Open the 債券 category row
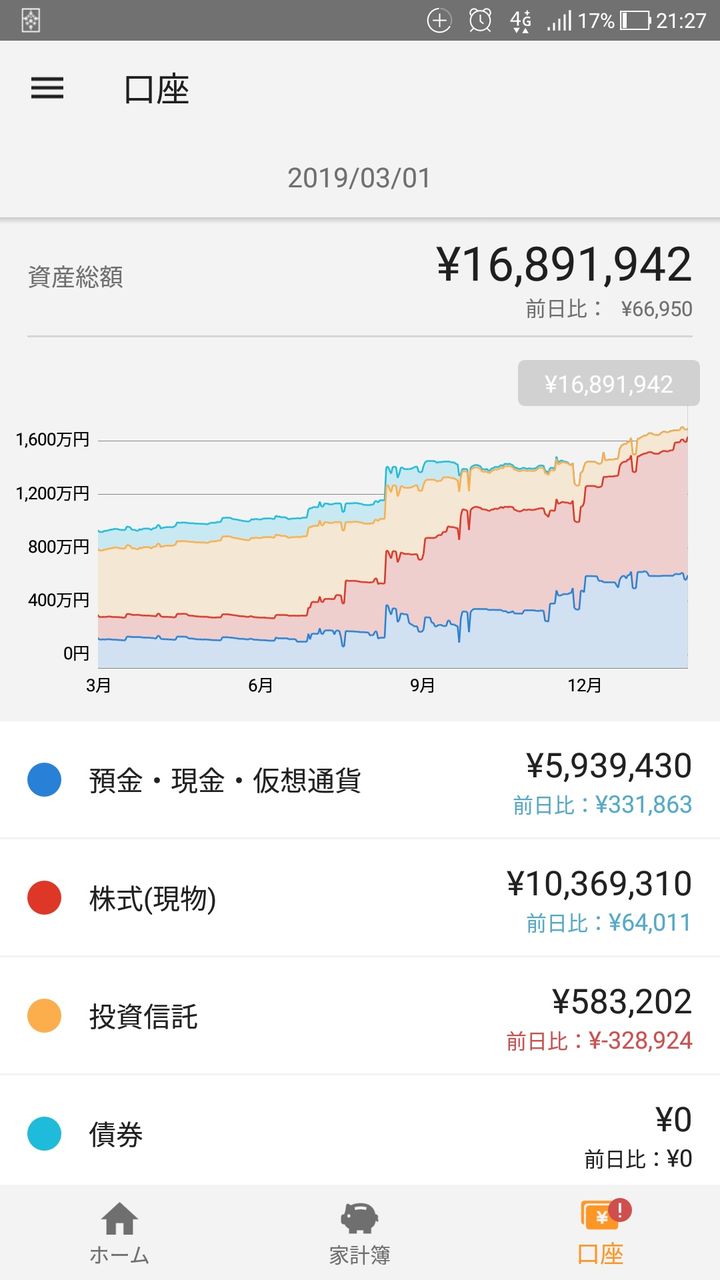This screenshot has width=720, height=1280. click(x=360, y=1134)
